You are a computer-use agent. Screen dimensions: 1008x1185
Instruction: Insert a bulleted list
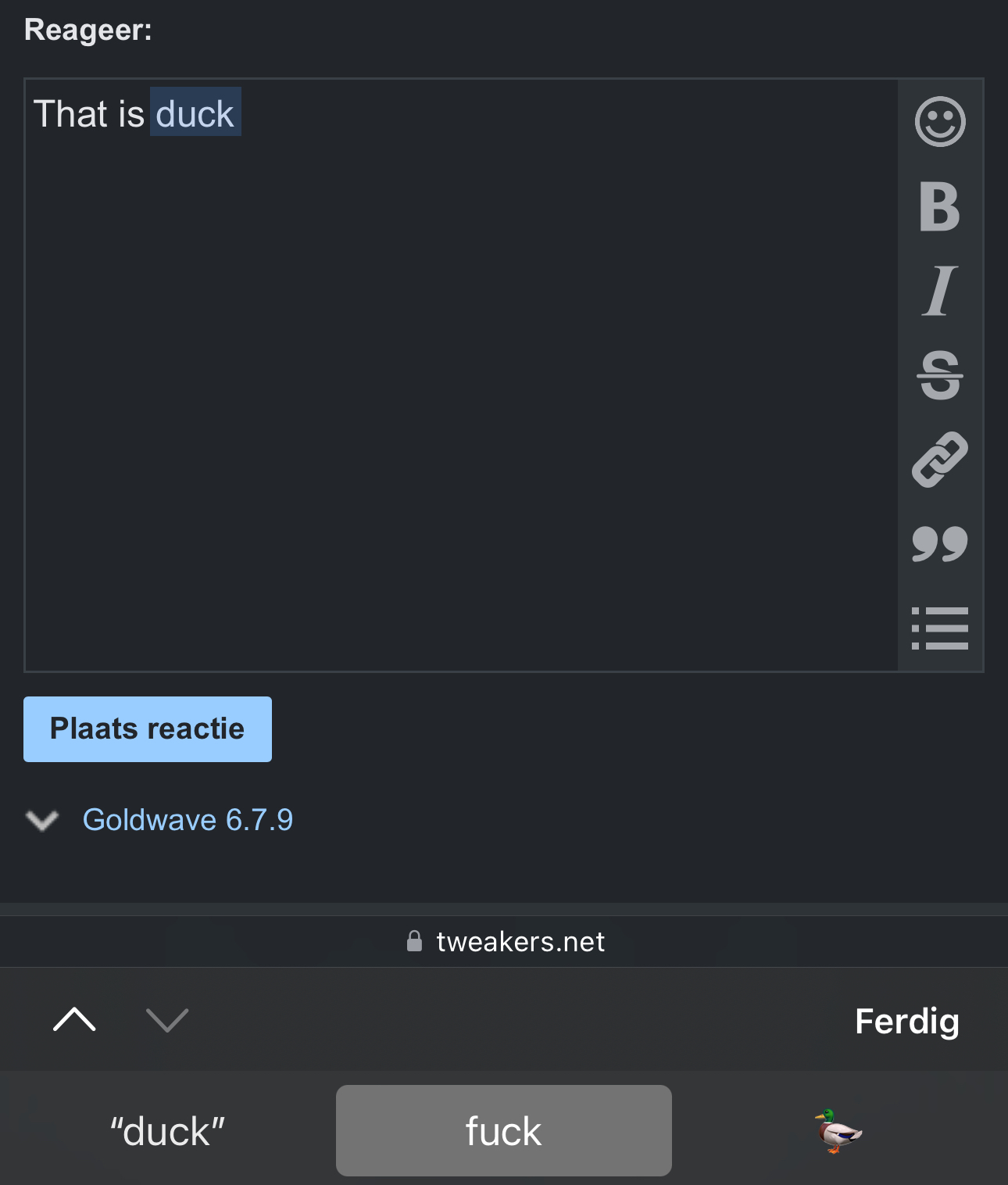click(940, 628)
